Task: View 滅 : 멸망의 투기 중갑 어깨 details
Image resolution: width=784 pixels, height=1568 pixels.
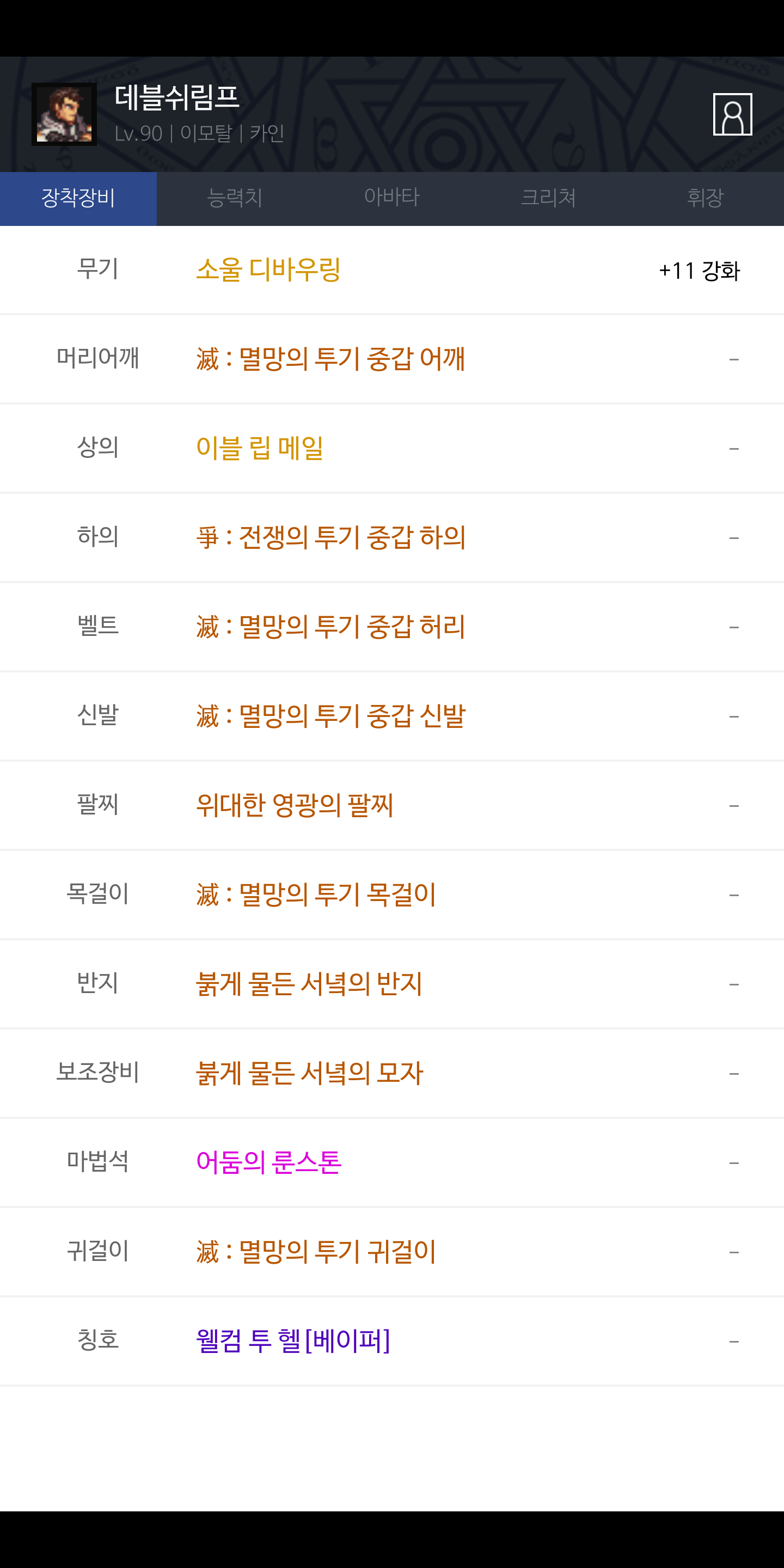Action: [x=392, y=359]
